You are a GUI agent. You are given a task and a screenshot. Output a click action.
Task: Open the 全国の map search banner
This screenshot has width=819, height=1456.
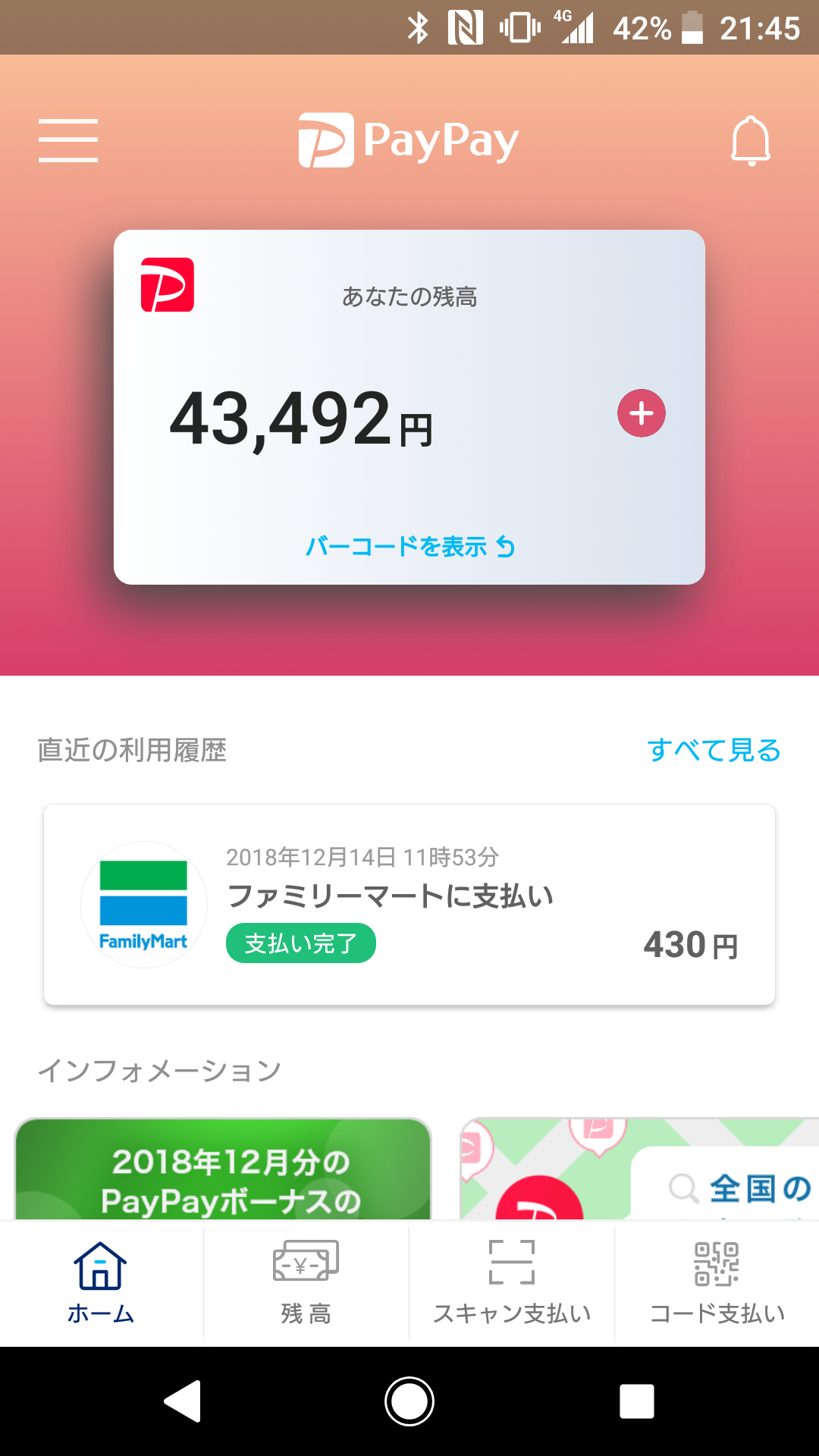point(641,1169)
